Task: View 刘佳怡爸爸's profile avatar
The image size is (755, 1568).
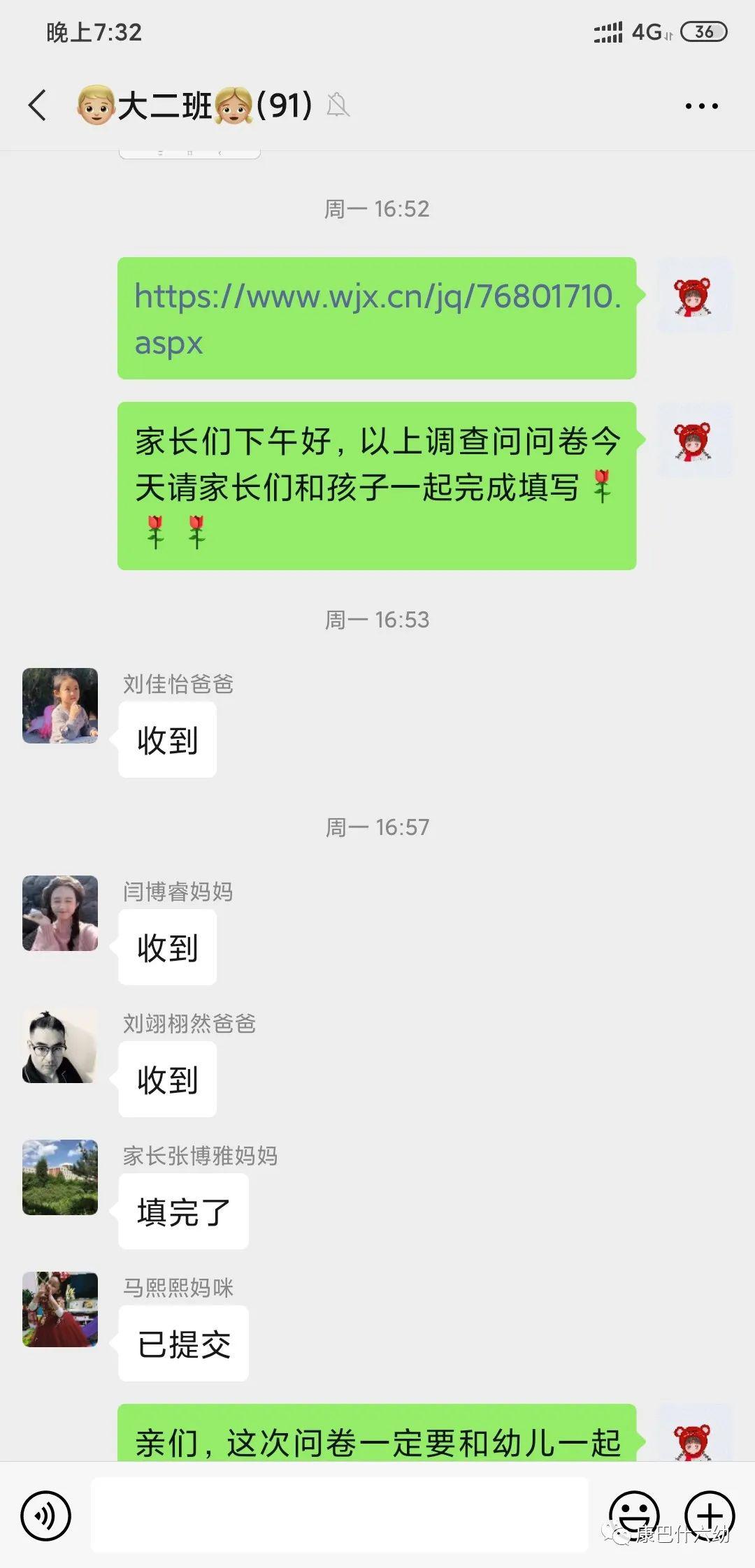Action: (60, 706)
